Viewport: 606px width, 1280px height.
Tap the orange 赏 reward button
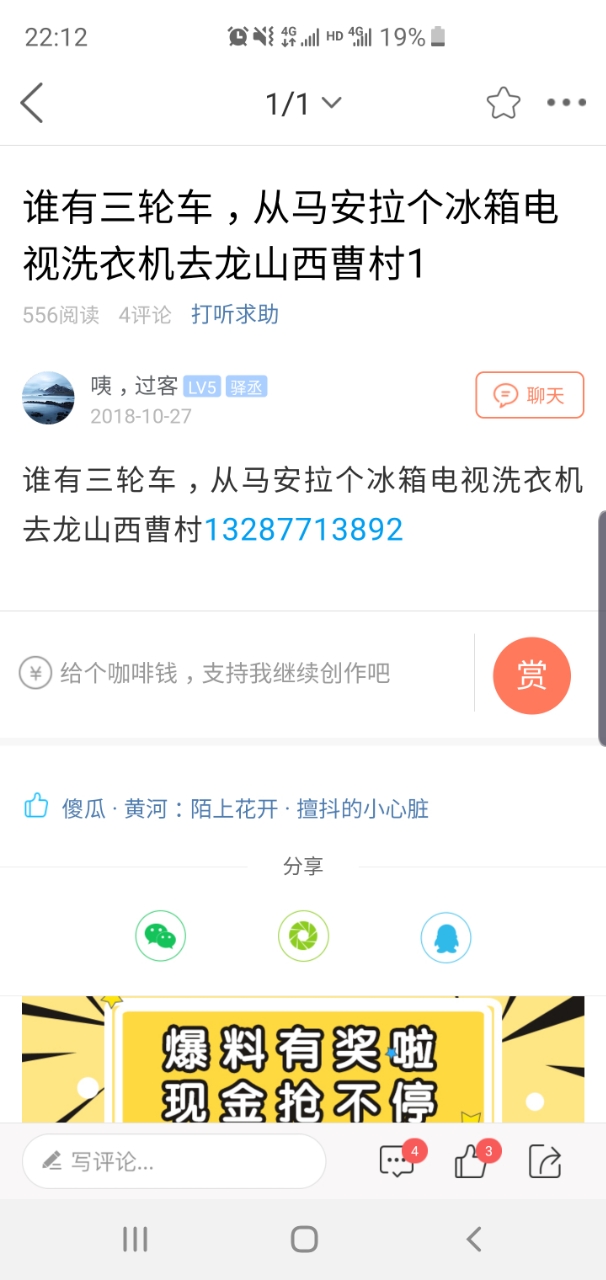[531, 676]
